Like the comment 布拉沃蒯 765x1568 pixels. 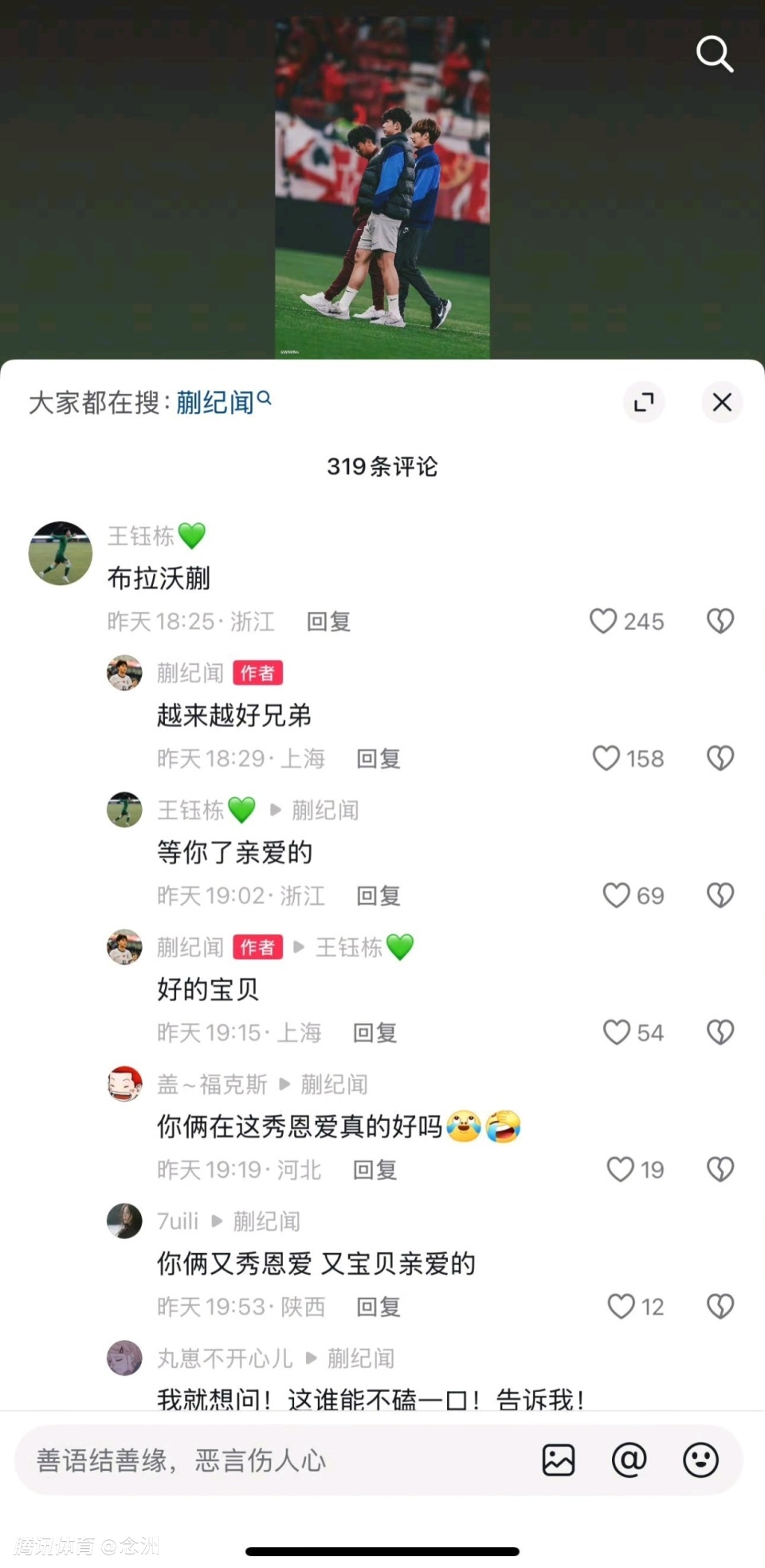[x=603, y=621]
